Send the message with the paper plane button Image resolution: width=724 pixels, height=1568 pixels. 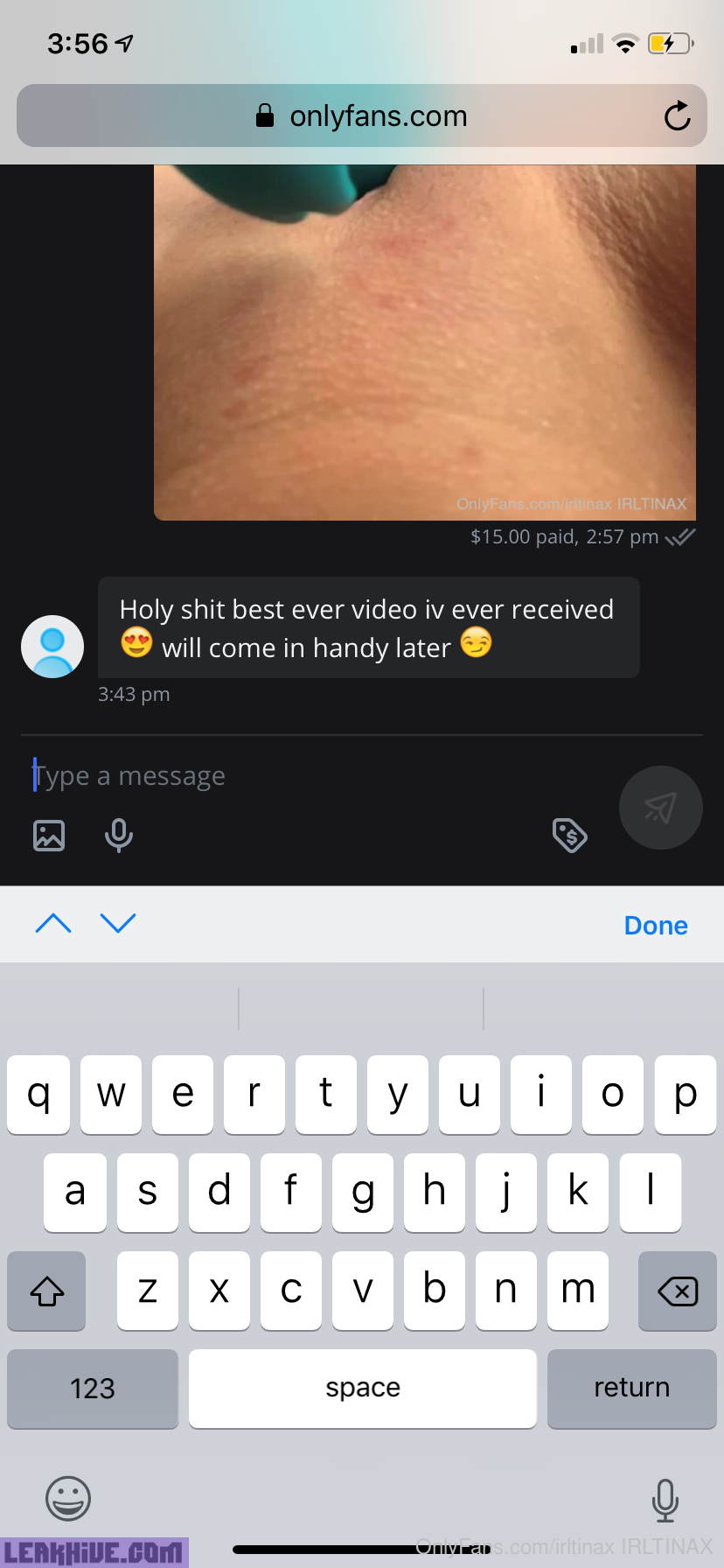(x=660, y=808)
